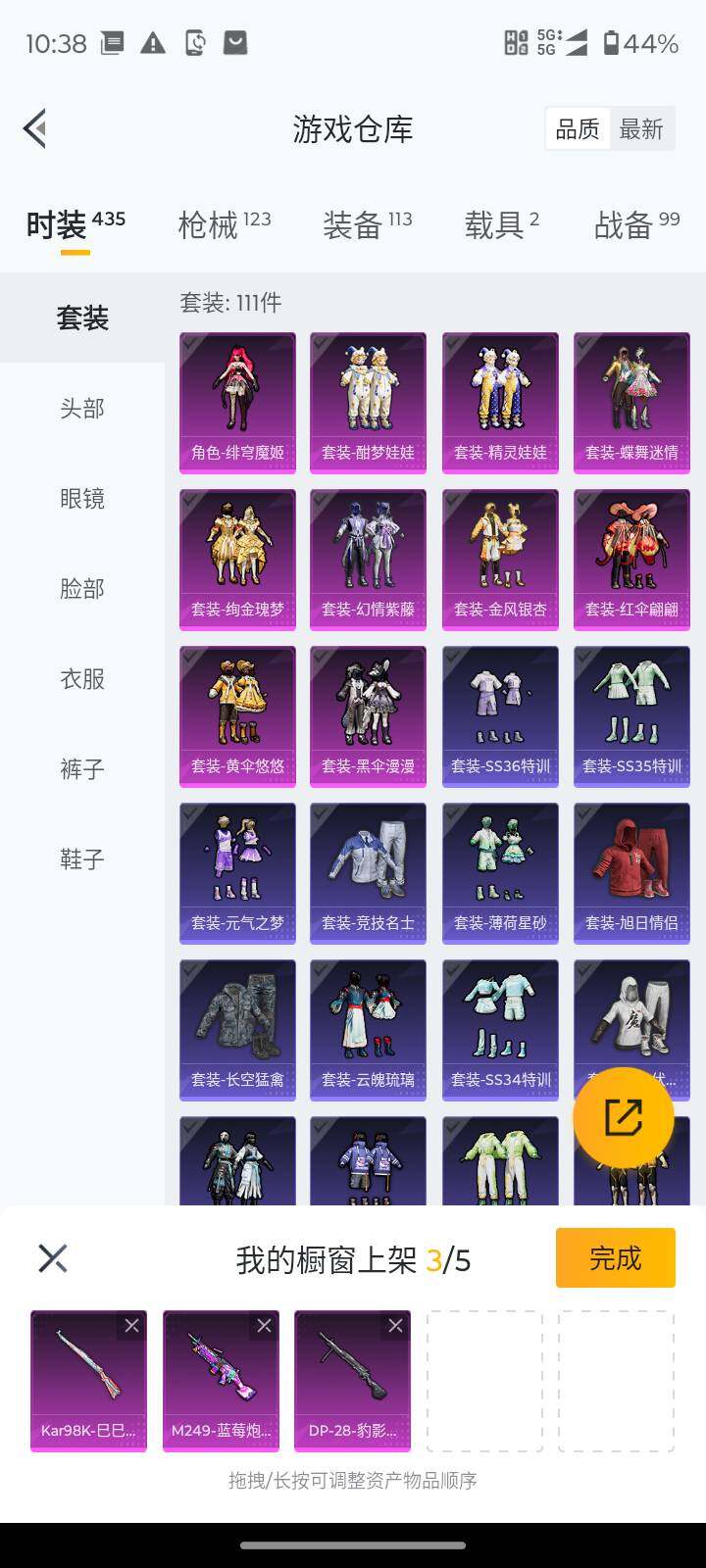Close the 我的橱窗上架 panel
The width and height of the screenshot is (706, 1568).
point(53,1258)
